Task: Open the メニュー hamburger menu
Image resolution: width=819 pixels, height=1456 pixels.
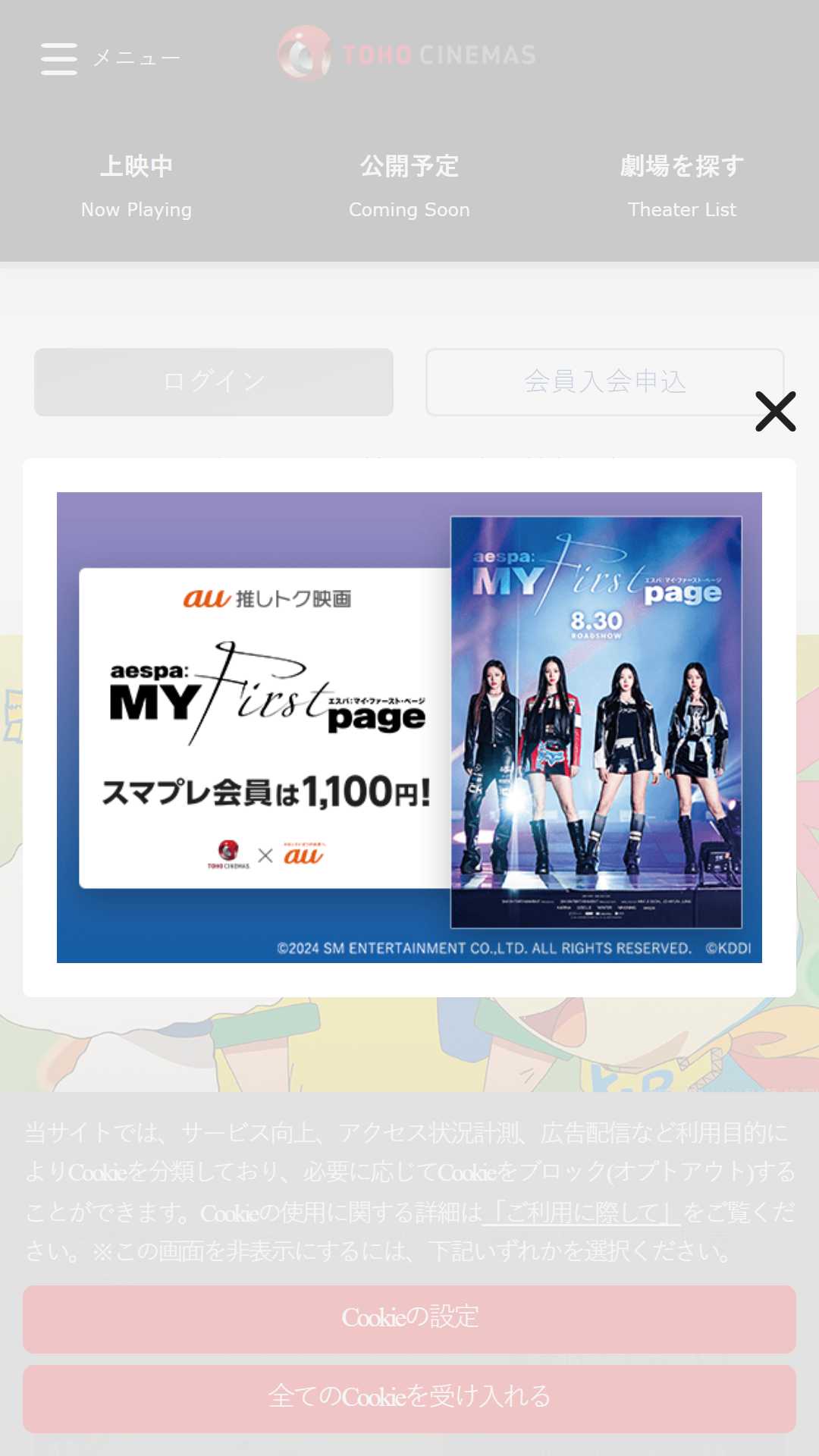Action: [x=111, y=58]
